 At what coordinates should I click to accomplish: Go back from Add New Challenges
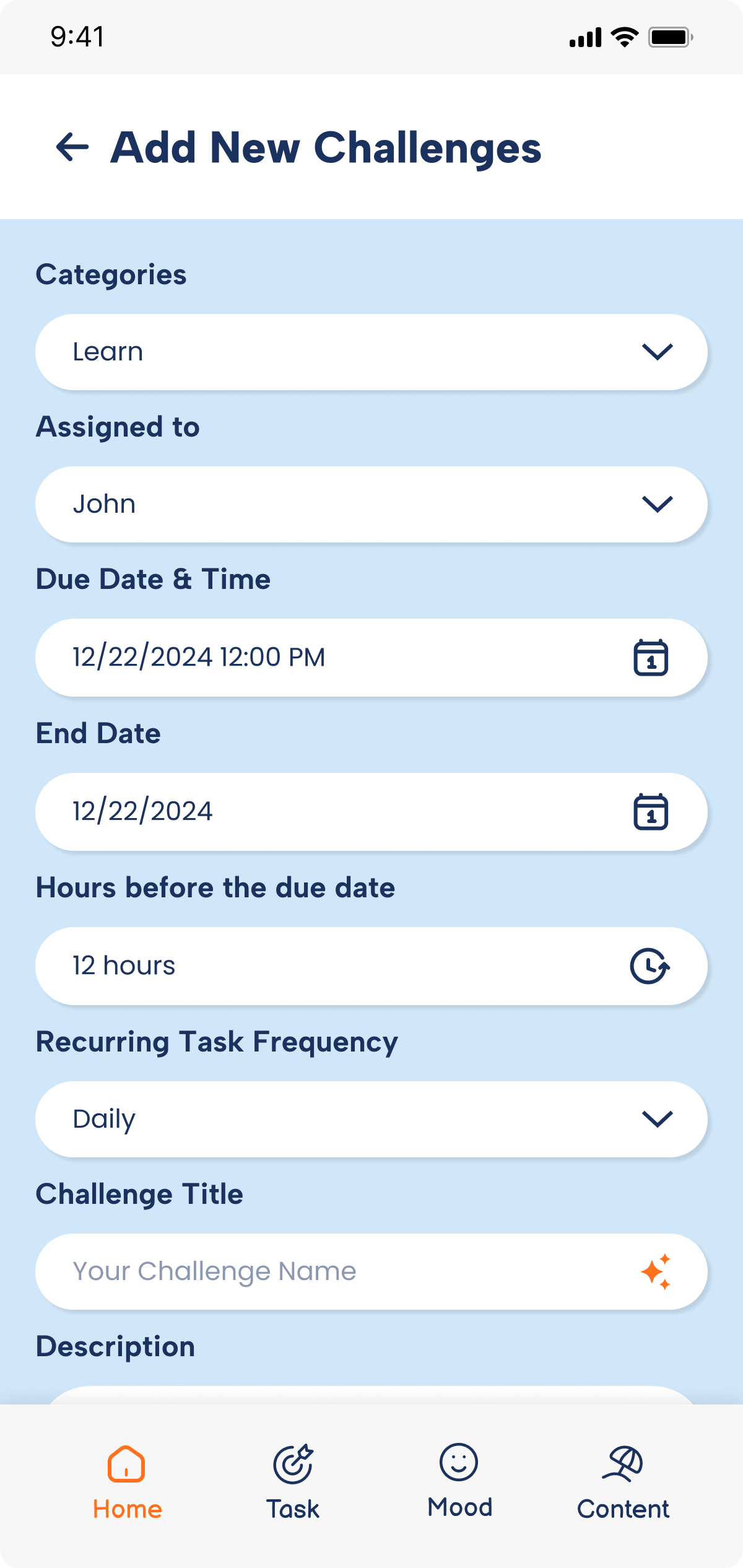pyautogui.click(x=72, y=147)
